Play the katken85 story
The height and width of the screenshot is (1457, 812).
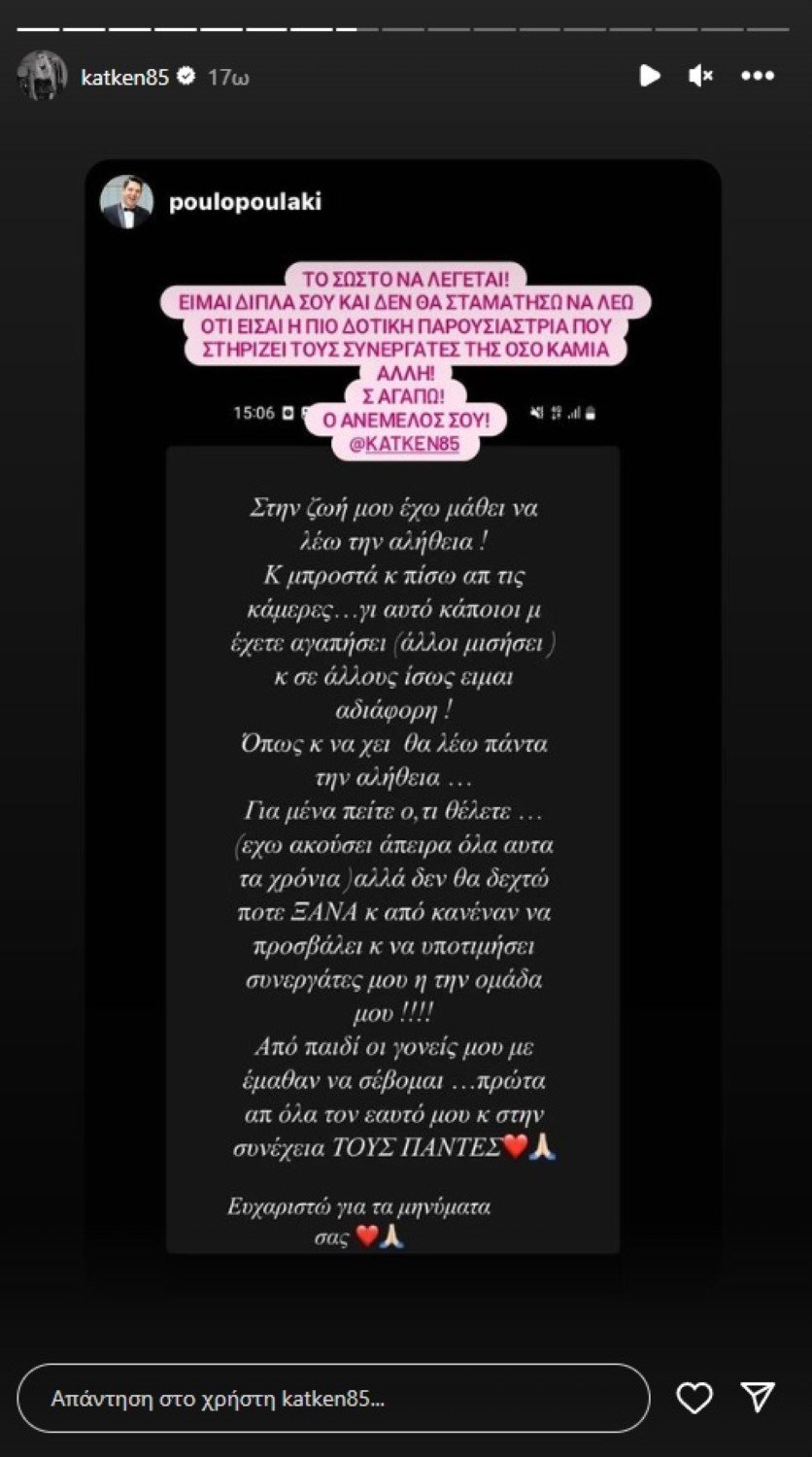tap(650, 76)
